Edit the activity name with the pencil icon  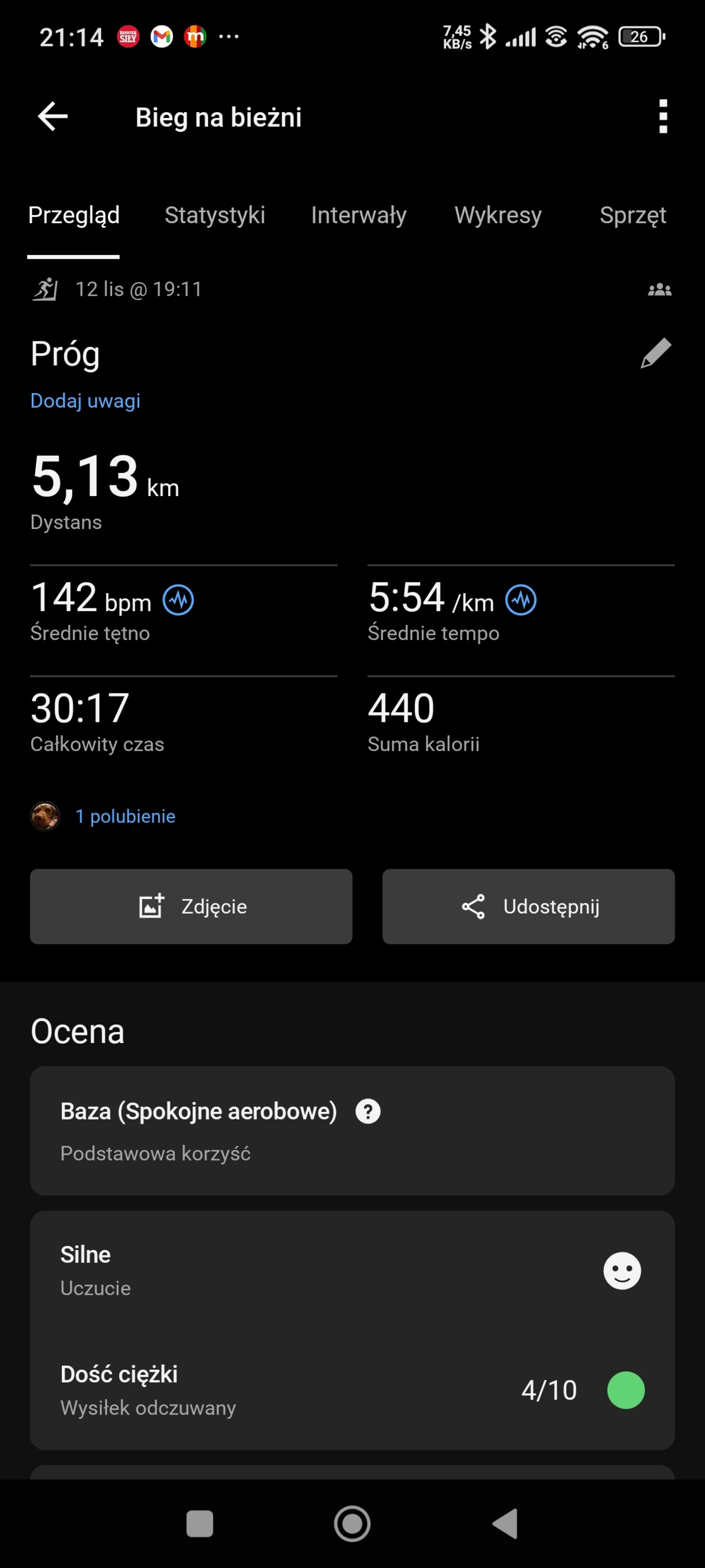pyautogui.click(x=656, y=353)
